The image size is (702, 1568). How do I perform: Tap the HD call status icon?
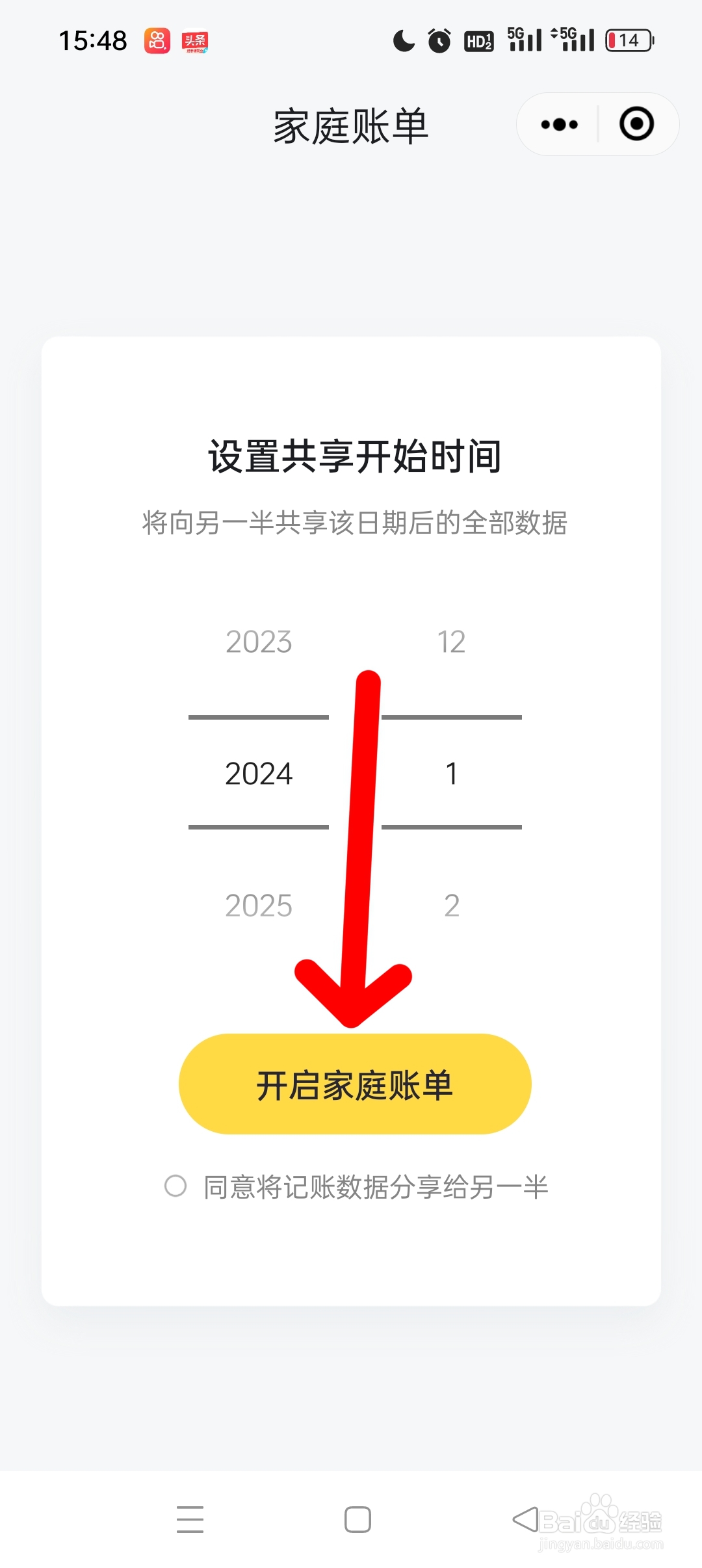(x=478, y=41)
